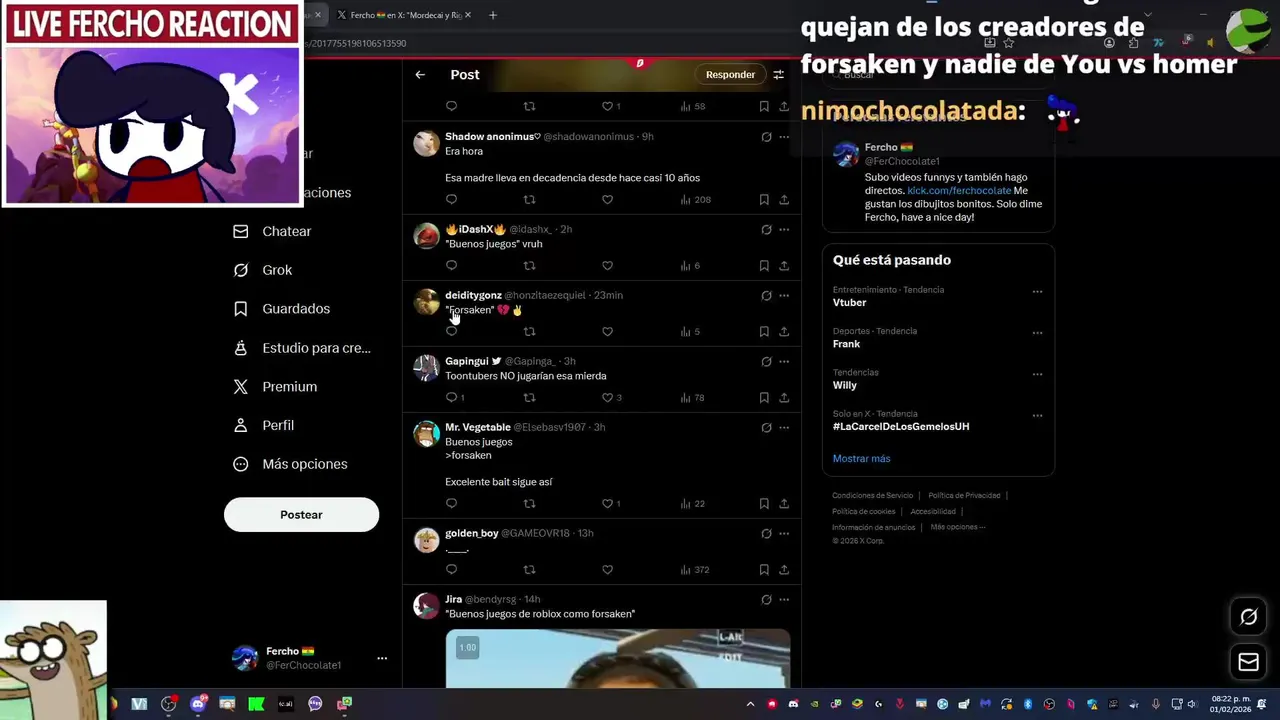Go to the Premium page
1280x720 pixels.
[289, 387]
